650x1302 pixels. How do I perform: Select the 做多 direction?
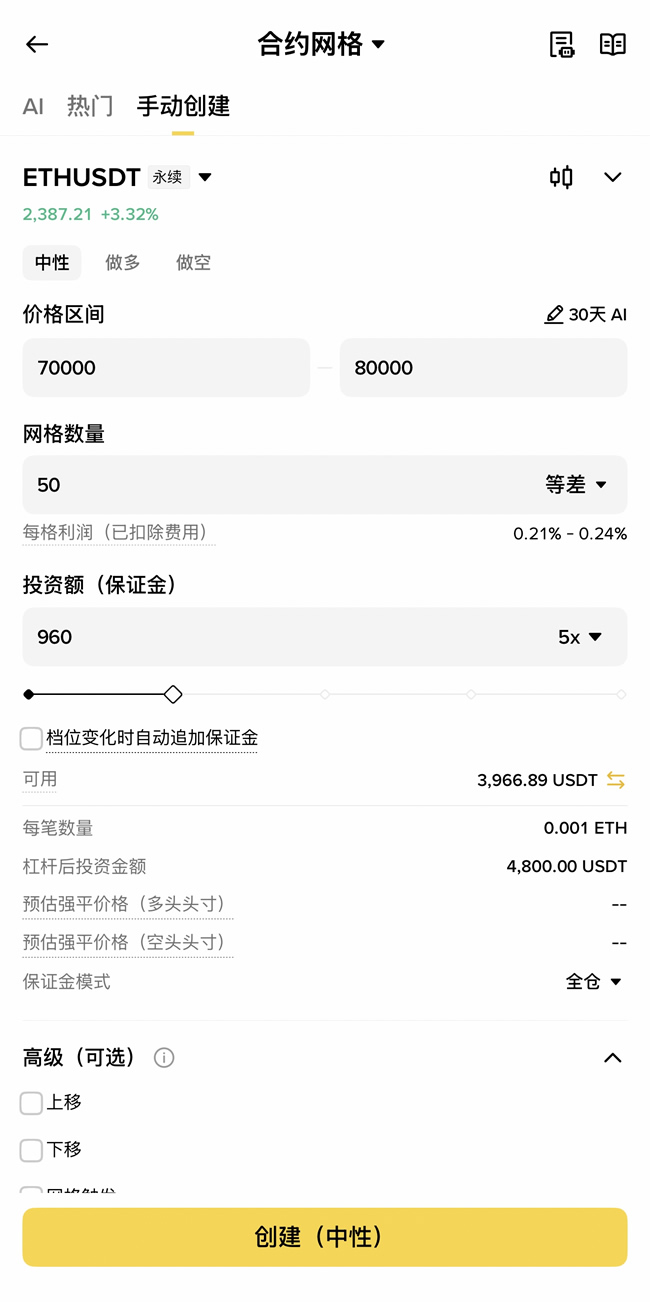click(123, 263)
